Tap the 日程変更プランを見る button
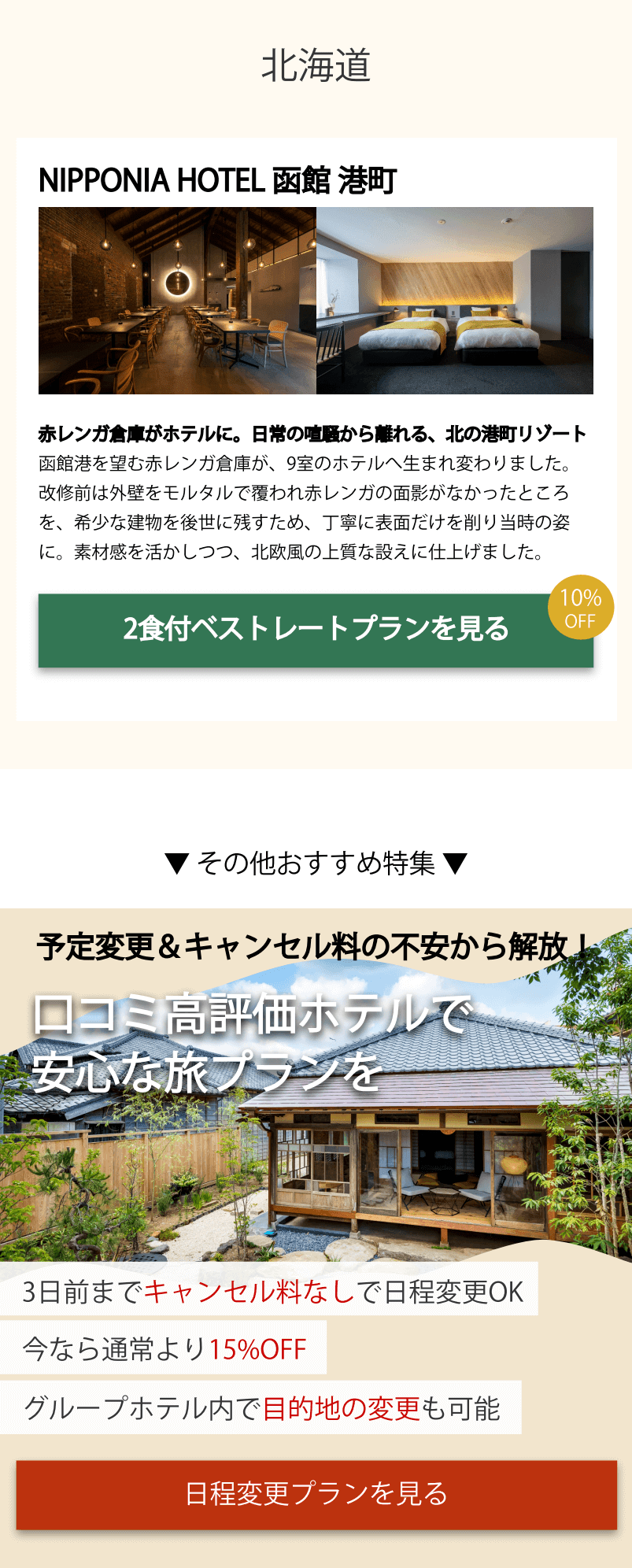Viewport: 632px width, 1568px height. tap(316, 1494)
